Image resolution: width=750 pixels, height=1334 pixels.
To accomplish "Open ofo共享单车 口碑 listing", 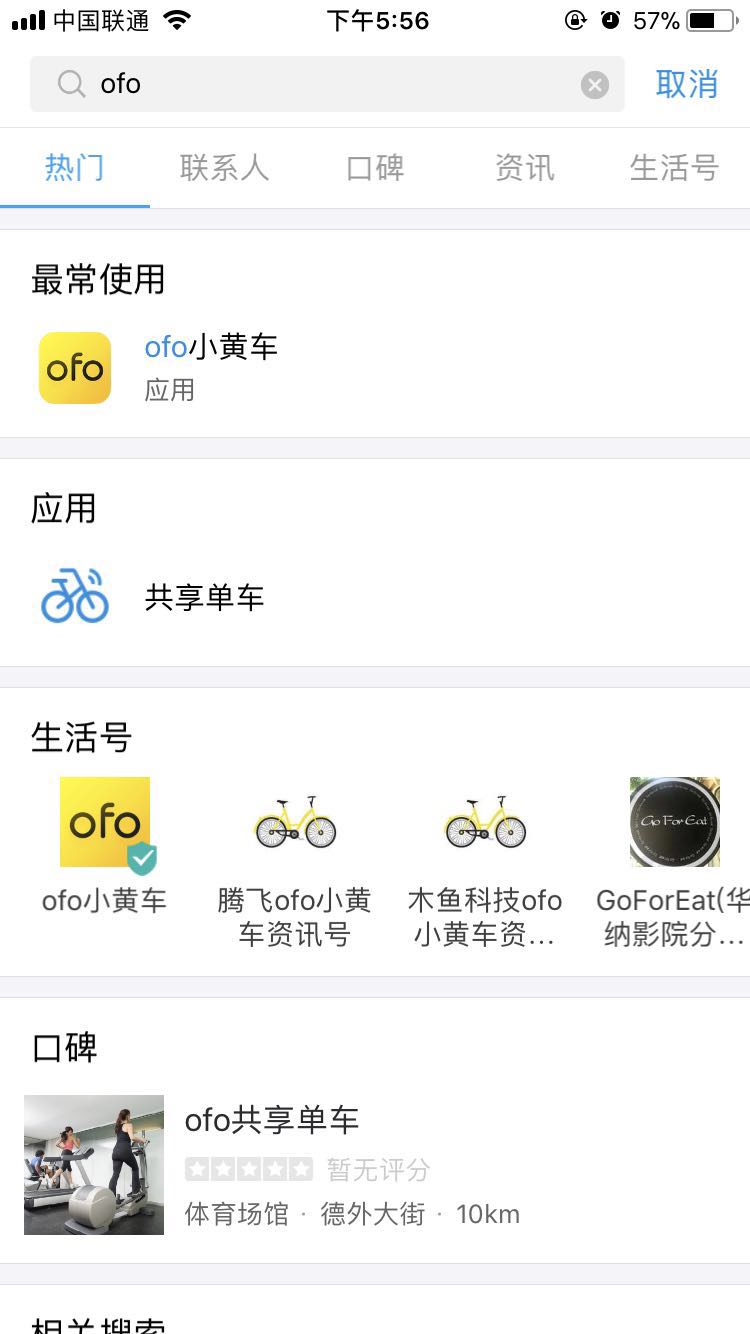I will [x=375, y=1165].
